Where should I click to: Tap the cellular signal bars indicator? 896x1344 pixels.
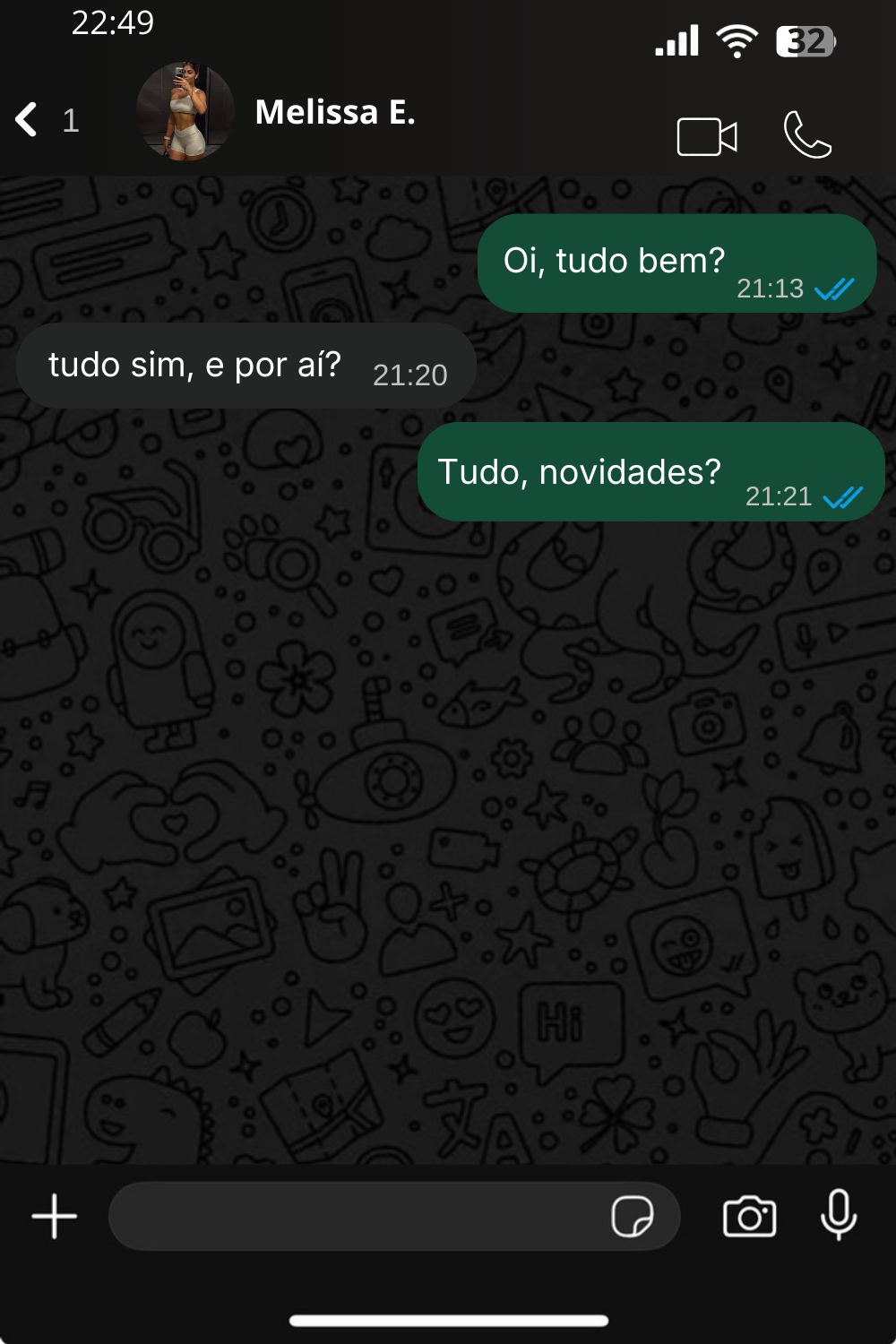678,40
